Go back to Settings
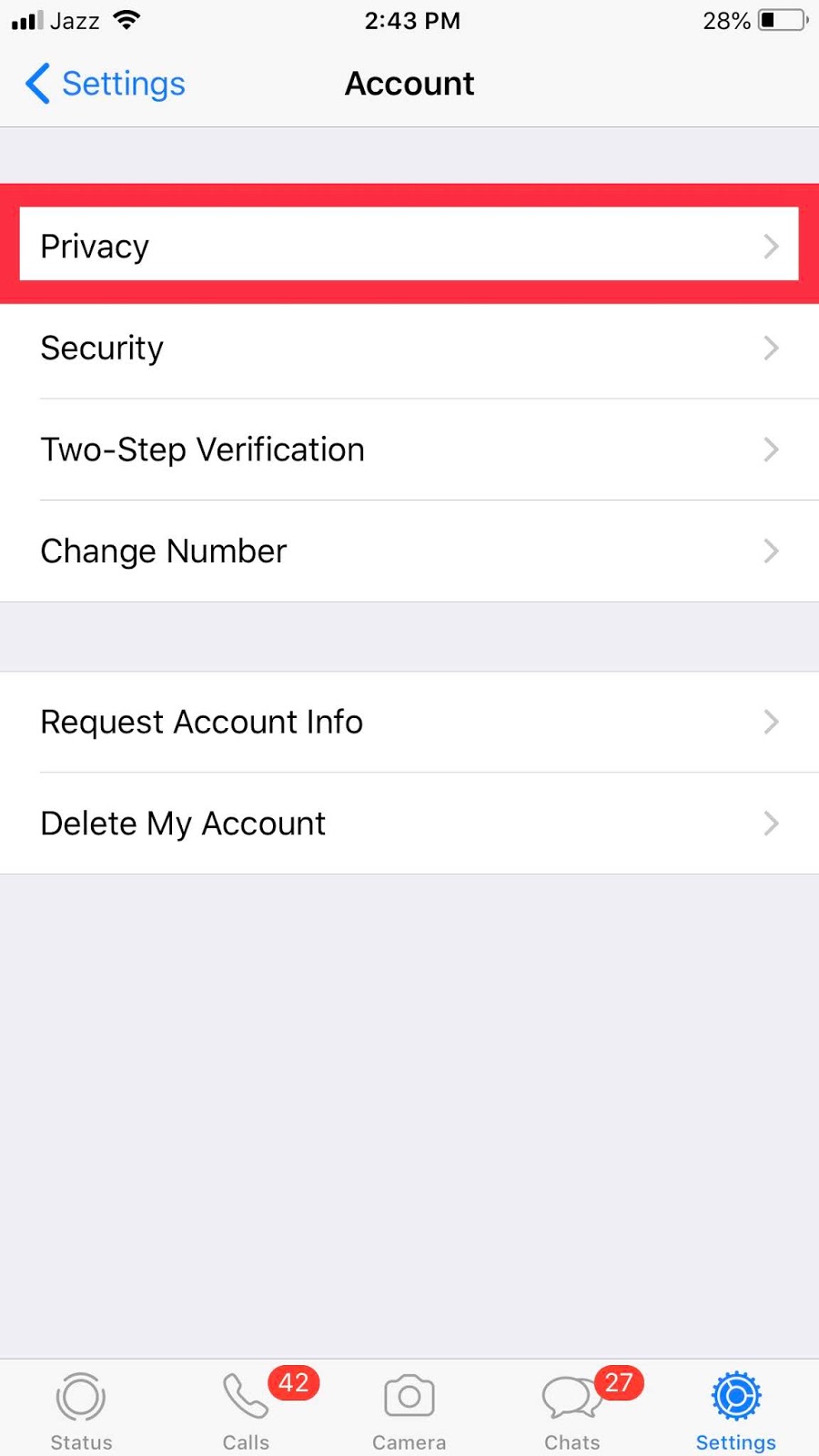This screenshot has height=1456, width=819. pos(106,84)
